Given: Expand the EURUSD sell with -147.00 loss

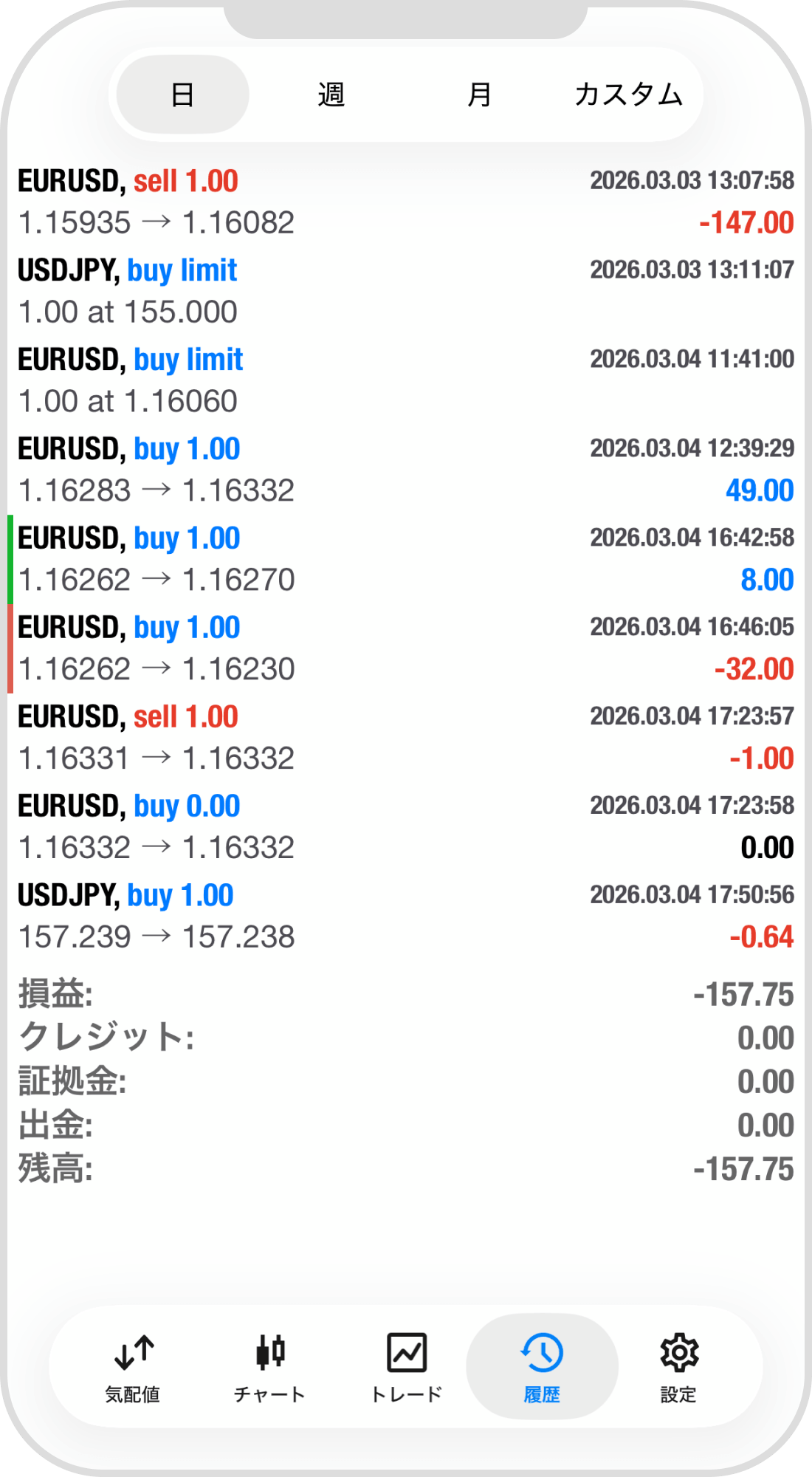Looking at the screenshot, I should 406,202.
